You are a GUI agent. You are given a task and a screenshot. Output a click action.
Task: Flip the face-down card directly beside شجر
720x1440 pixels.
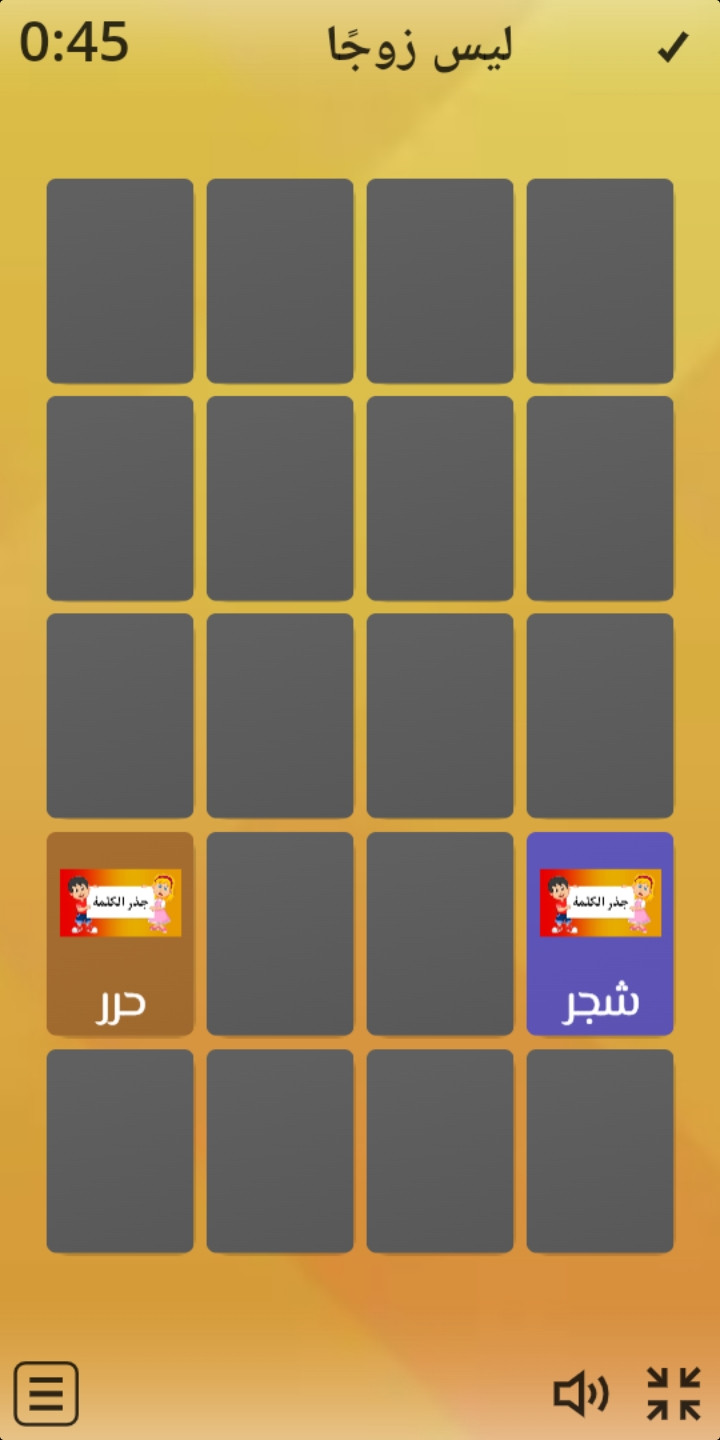coord(440,933)
